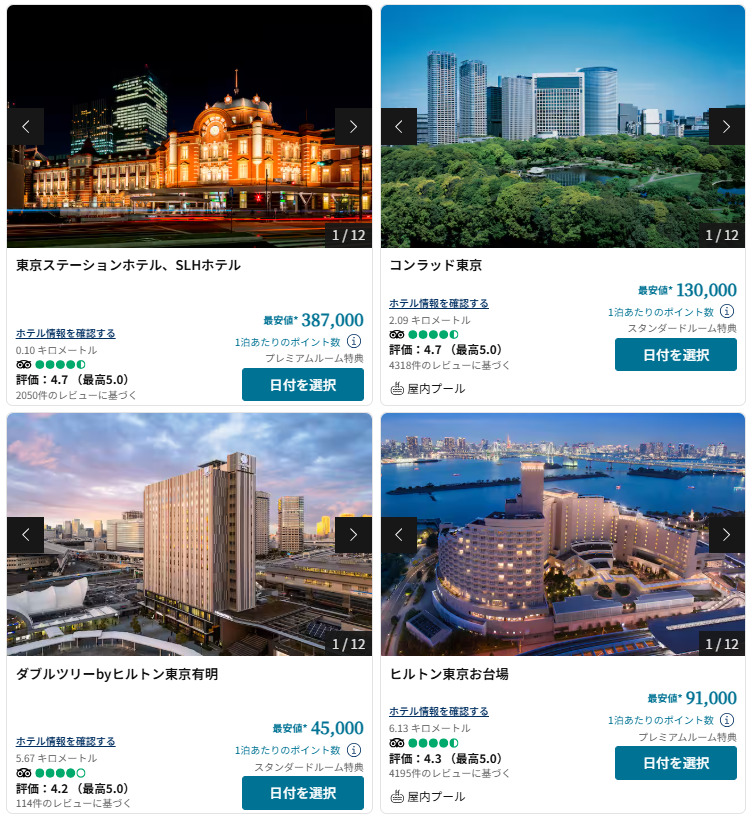
Task: Show previous photo of コンラッド東京
Action: click(399, 127)
